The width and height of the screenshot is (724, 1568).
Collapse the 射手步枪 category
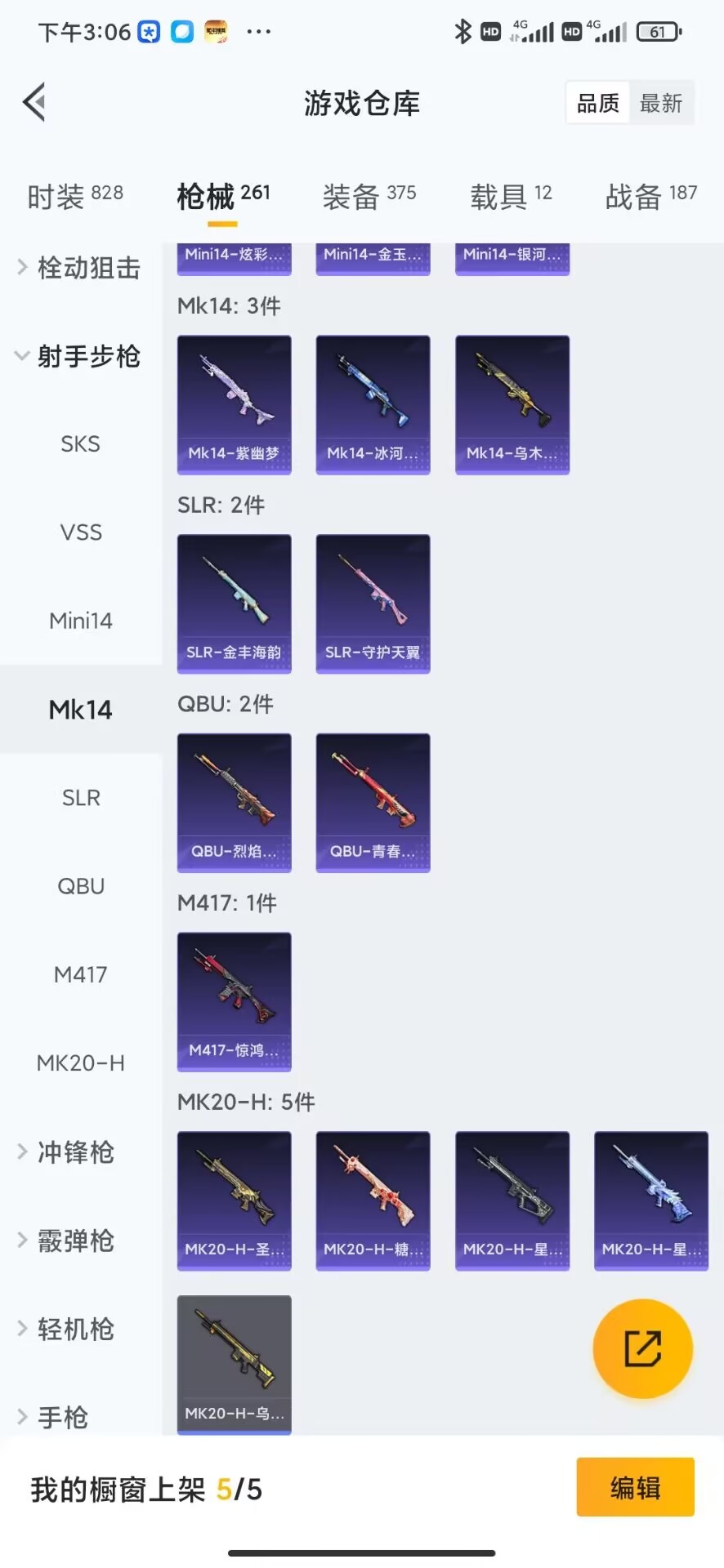[x=80, y=356]
